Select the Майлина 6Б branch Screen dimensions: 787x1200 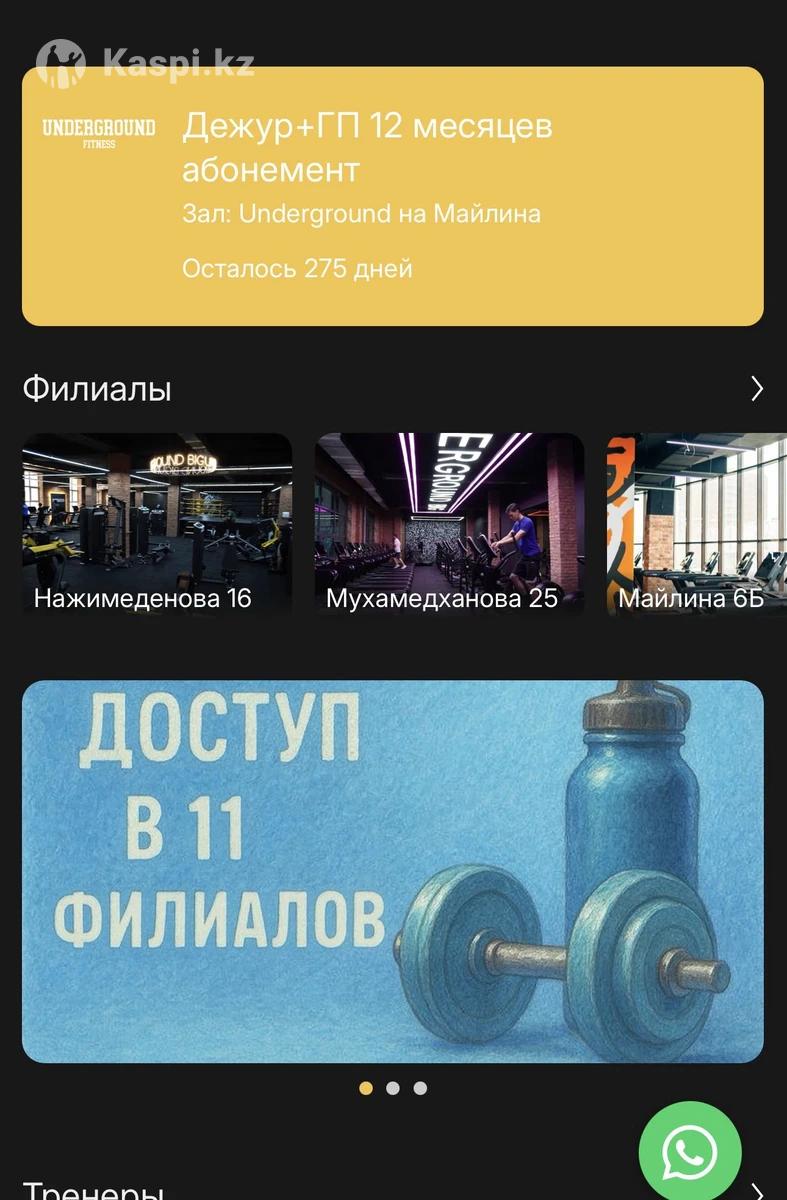(x=696, y=524)
